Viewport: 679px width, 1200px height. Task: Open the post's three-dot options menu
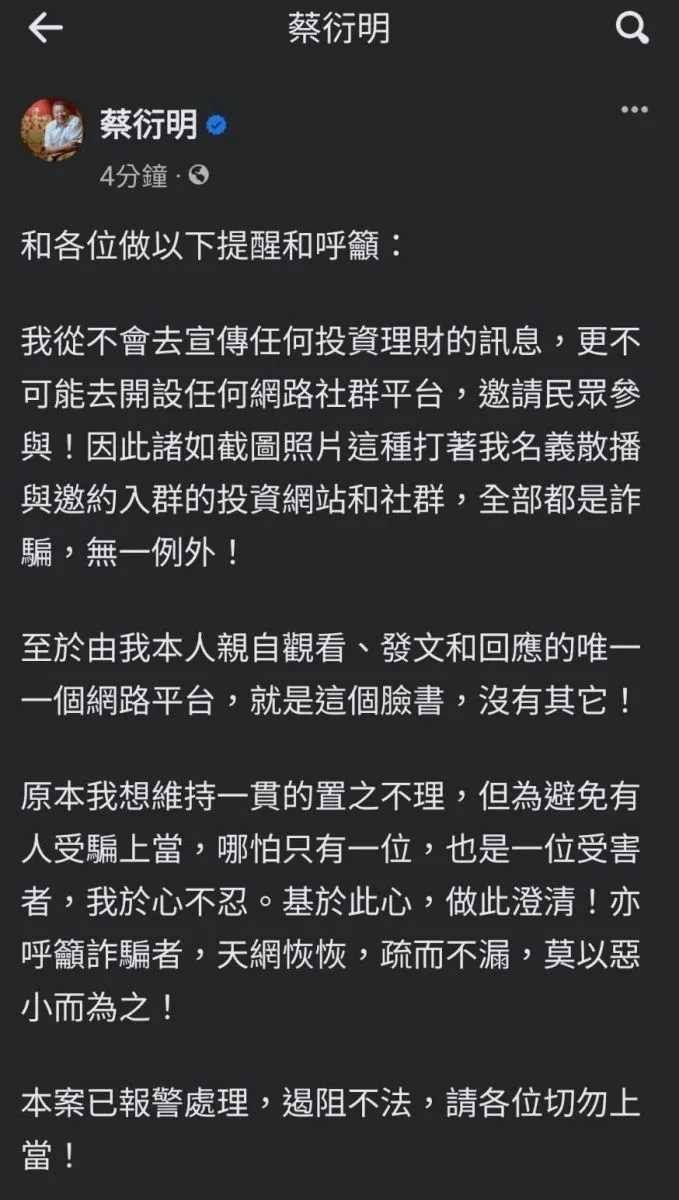coord(634,110)
